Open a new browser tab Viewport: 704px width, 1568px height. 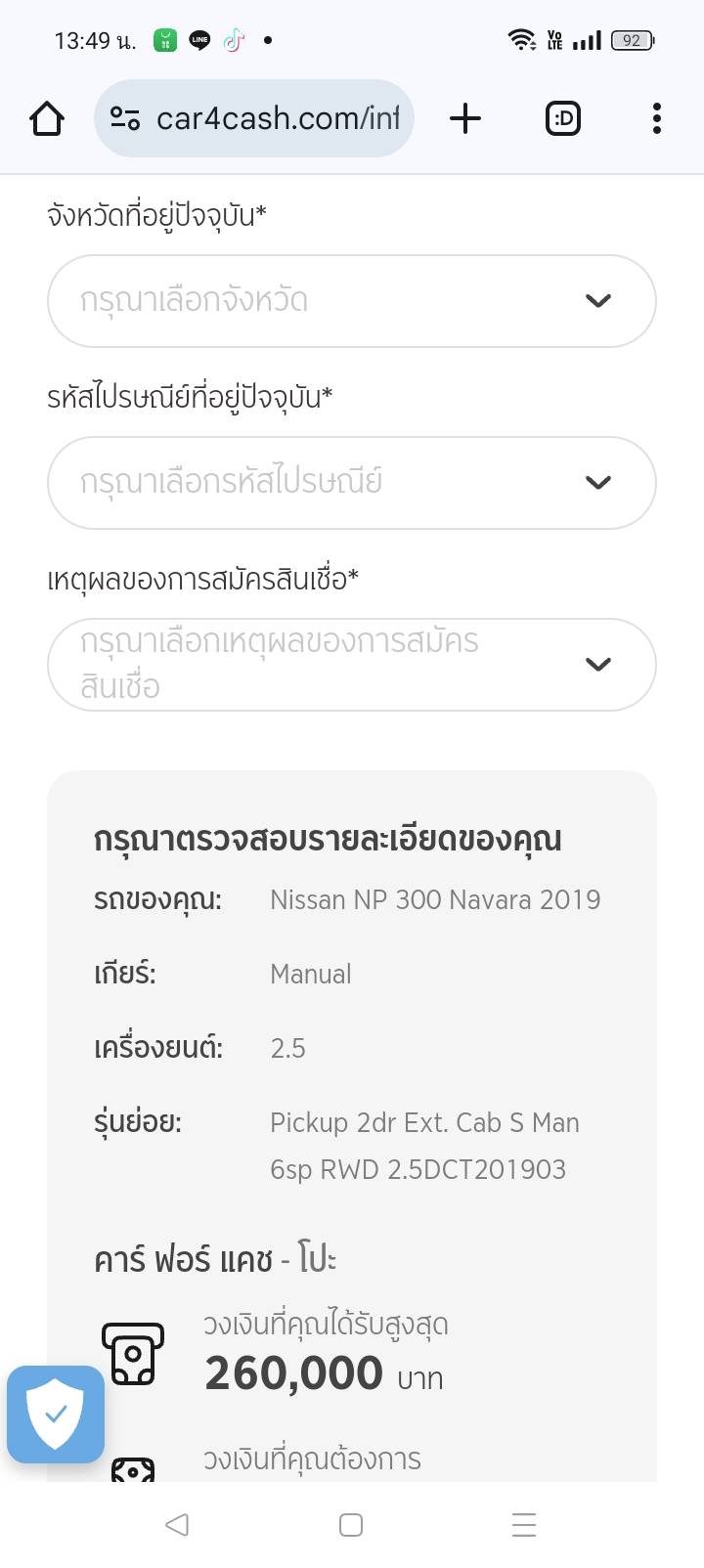coord(465,119)
